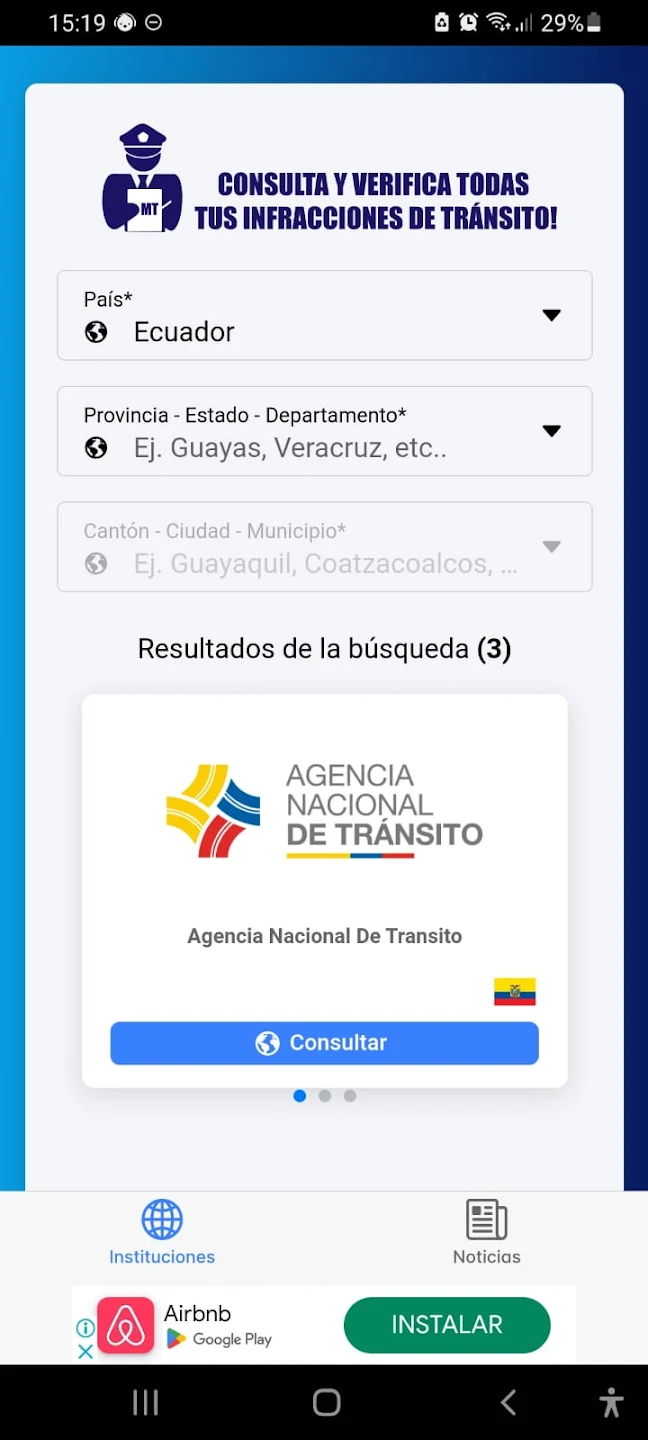Open the País dropdown showing Ecuador
The width and height of the screenshot is (648, 1440).
pyautogui.click(x=324, y=315)
